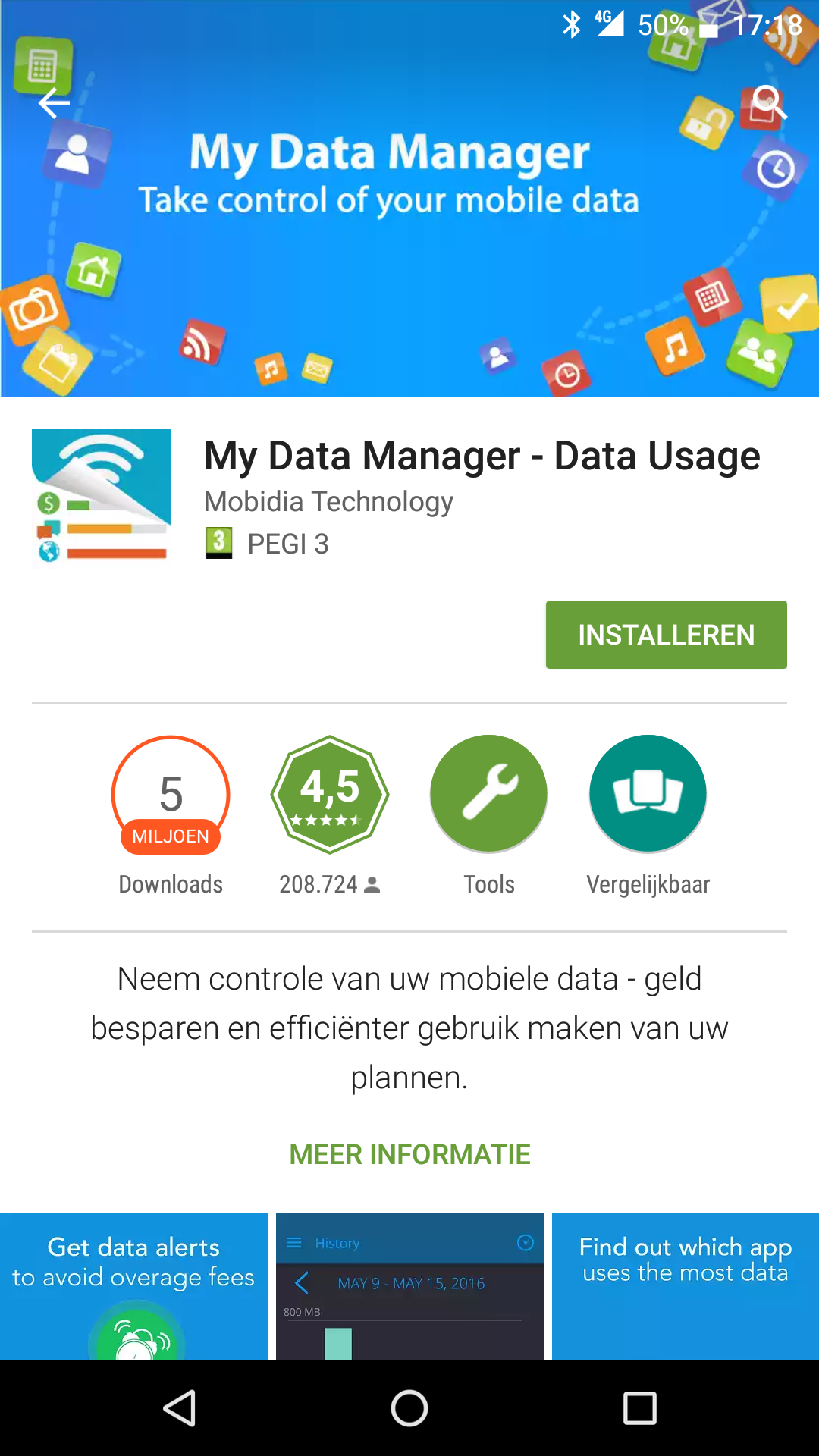The image size is (819, 1456).
Task: Open the 'Find out which app' screenshot
Action: pos(686,1286)
